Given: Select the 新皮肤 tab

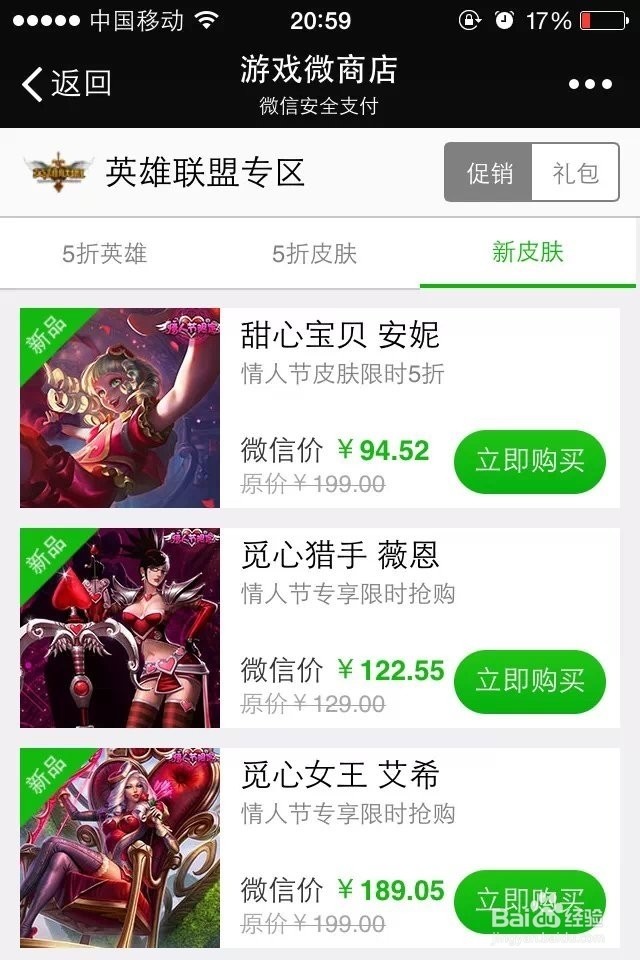Looking at the screenshot, I should [x=527, y=252].
